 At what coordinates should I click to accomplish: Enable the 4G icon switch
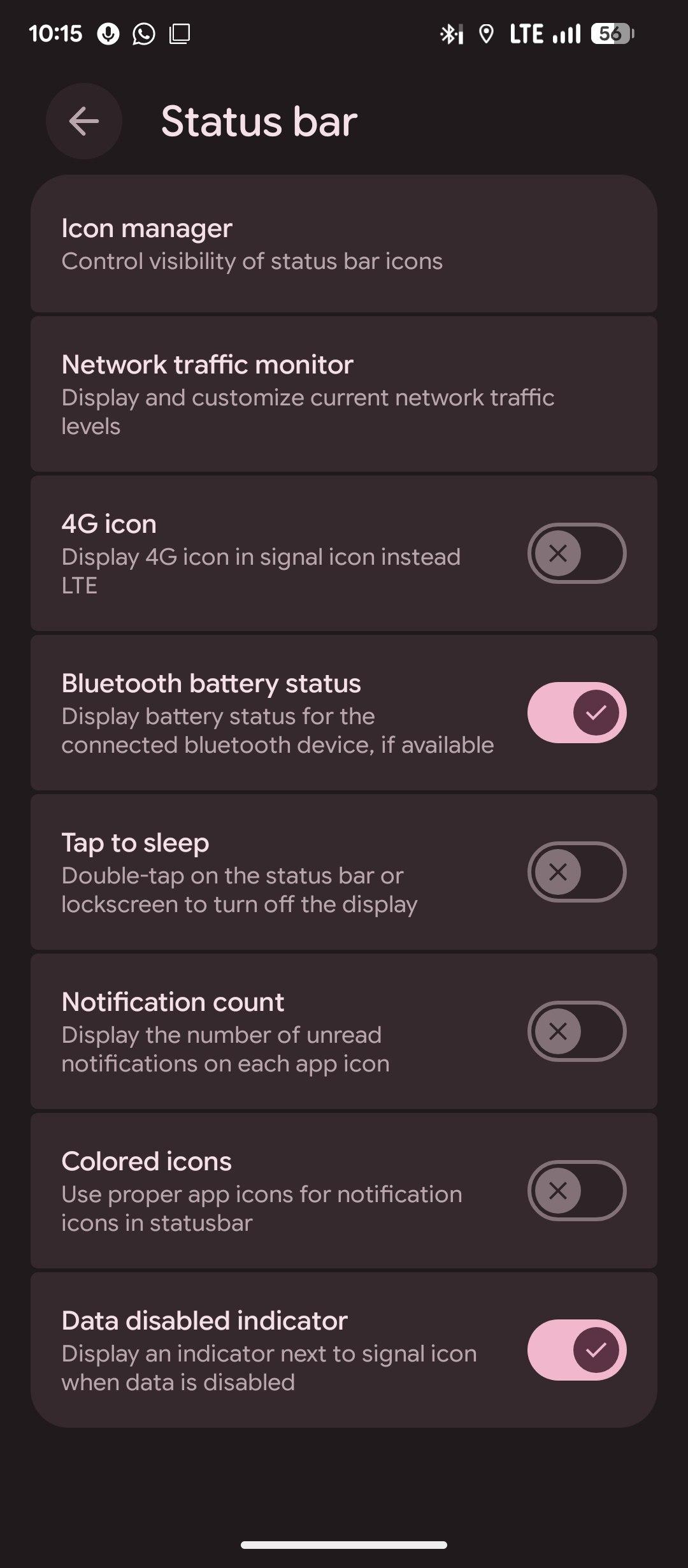pos(577,553)
